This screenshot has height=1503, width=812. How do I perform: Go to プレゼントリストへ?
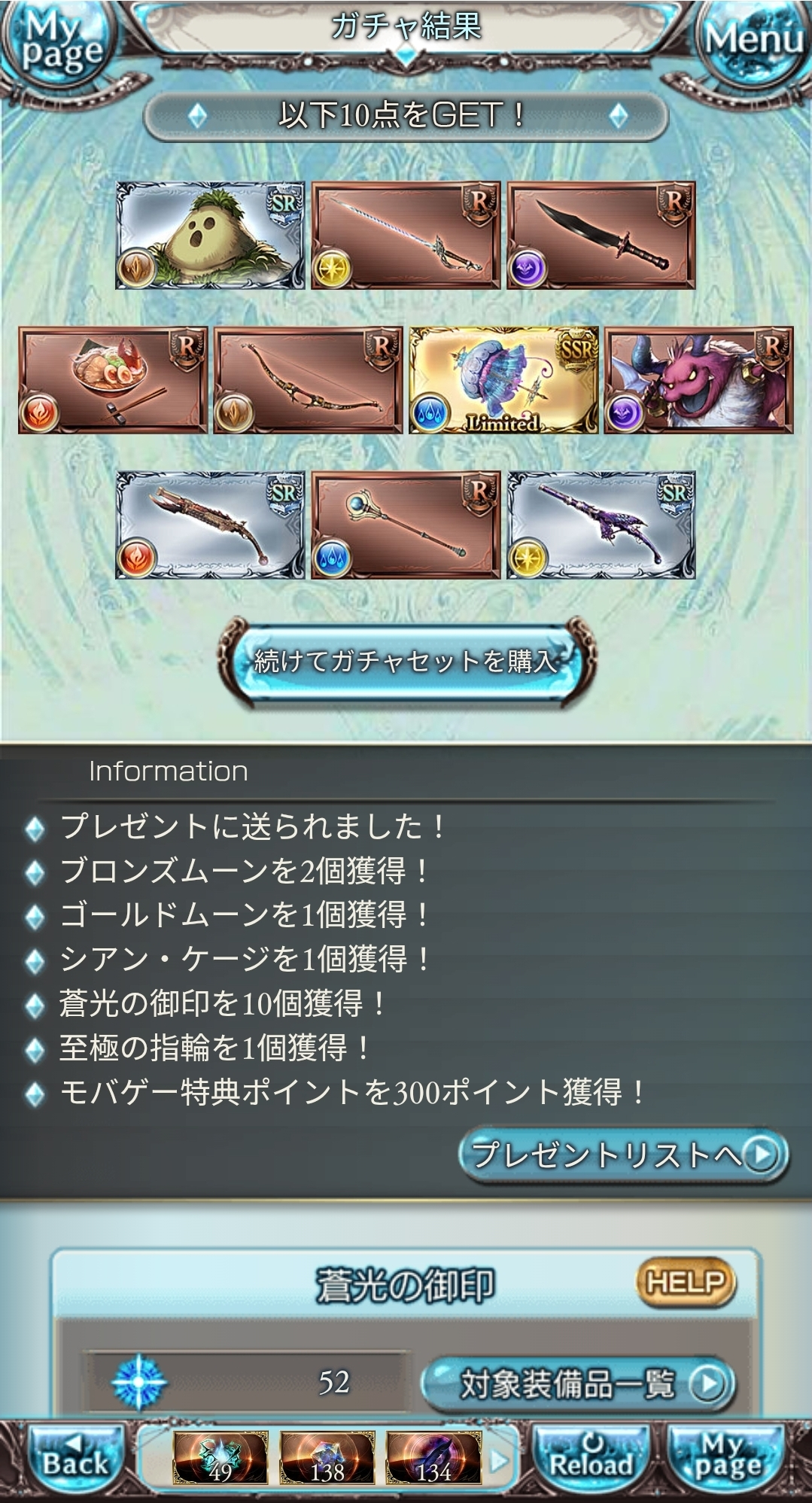tap(623, 1154)
